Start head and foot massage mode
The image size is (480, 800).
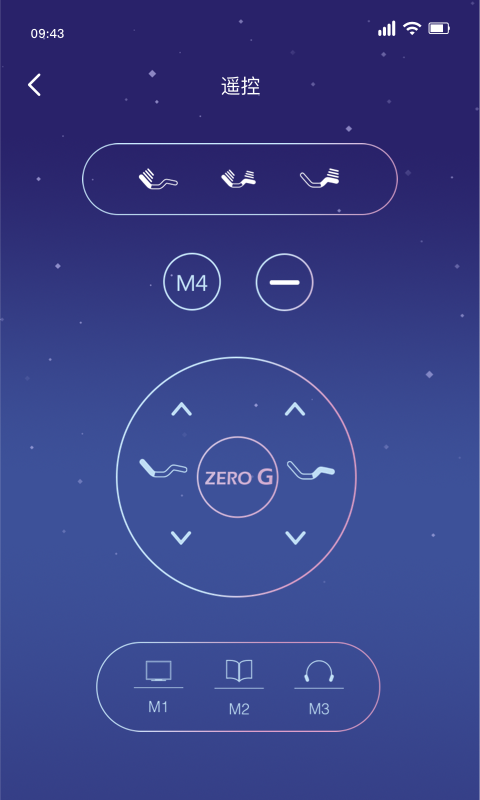(x=239, y=179)
